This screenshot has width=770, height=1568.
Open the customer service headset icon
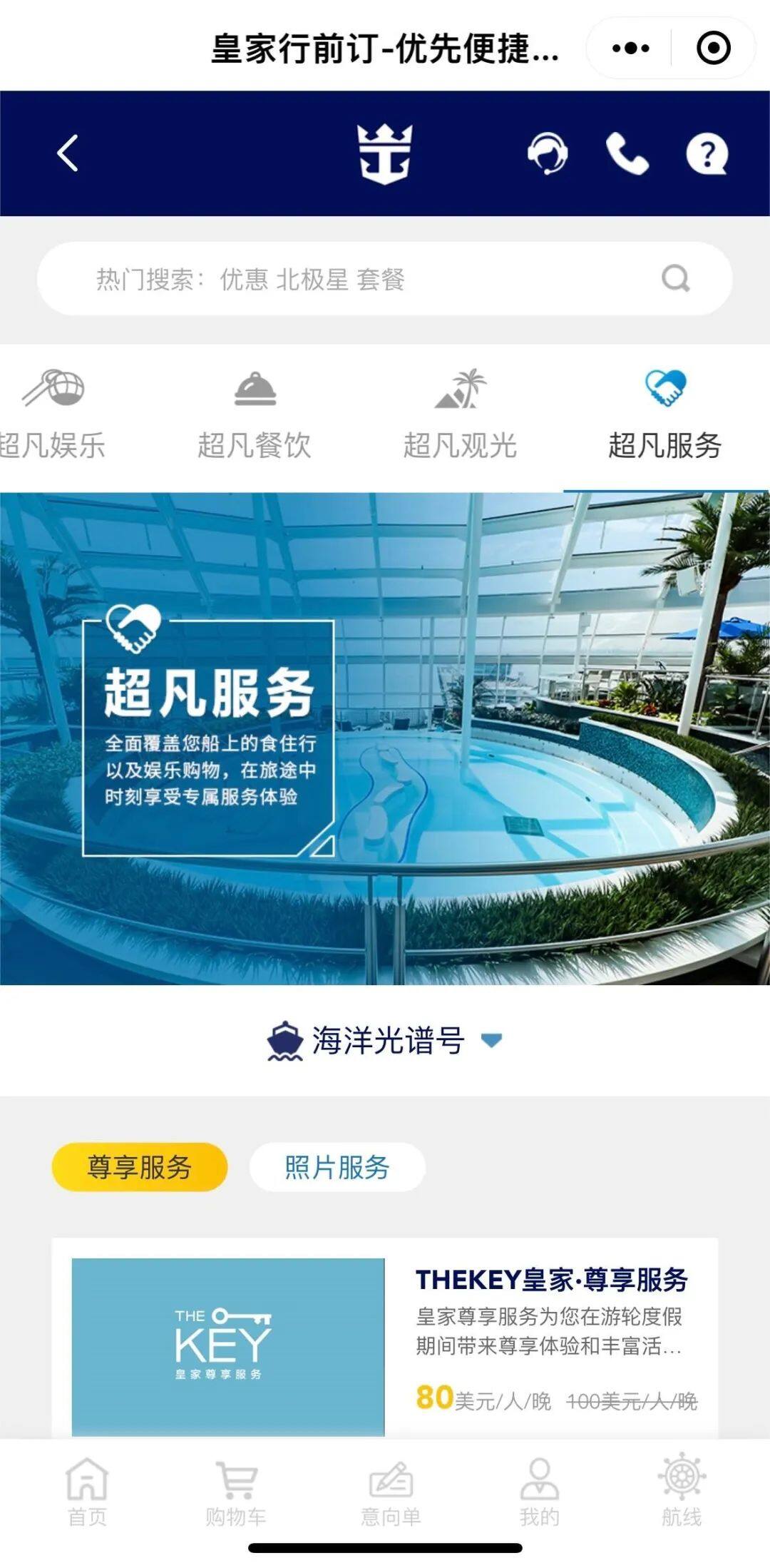pyautogui.click(x=547, y=153)
